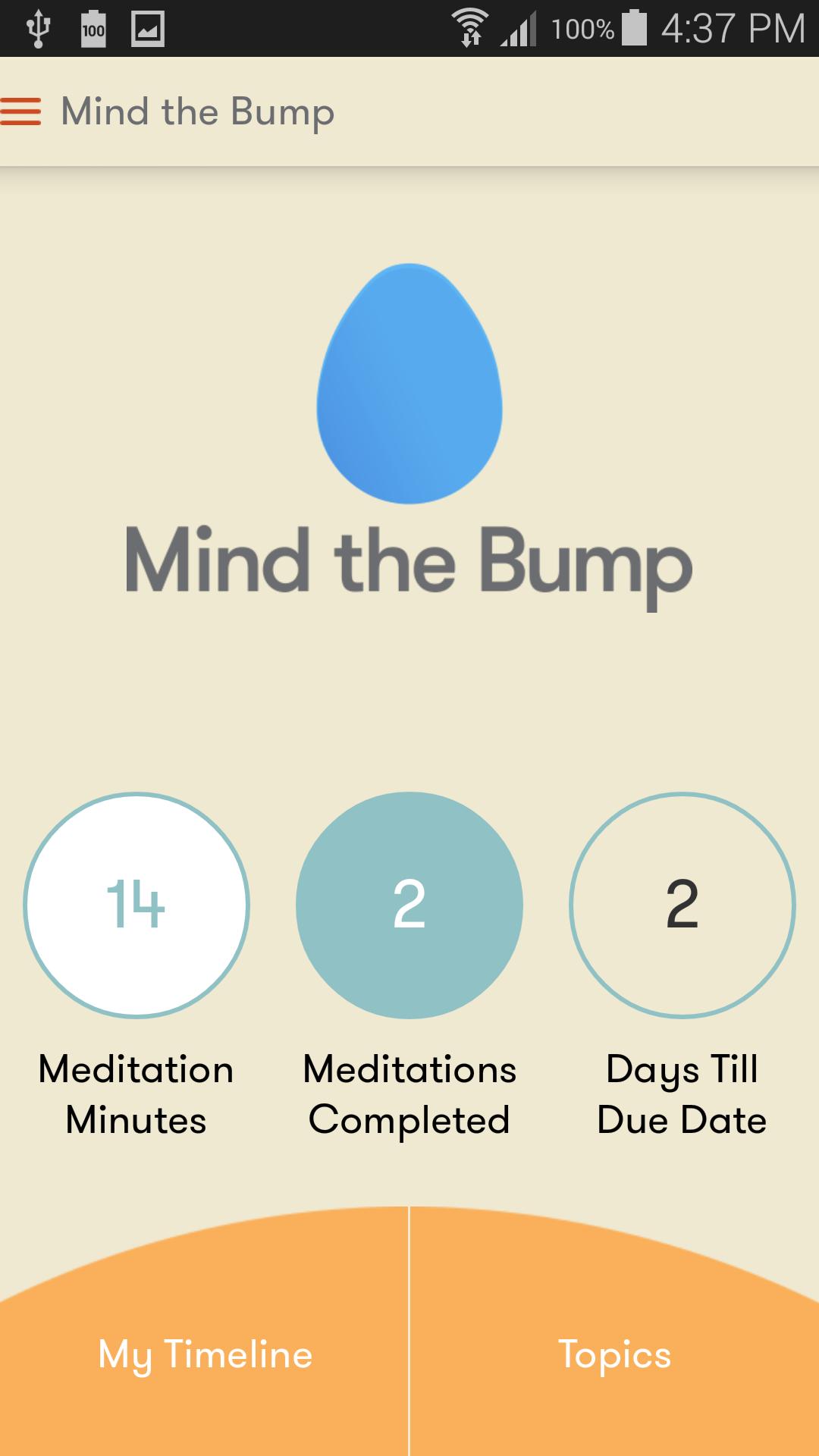Tap the Days Till Due Date label
The height and width of the screenshot is (1456, 819).
point(681,1094)
